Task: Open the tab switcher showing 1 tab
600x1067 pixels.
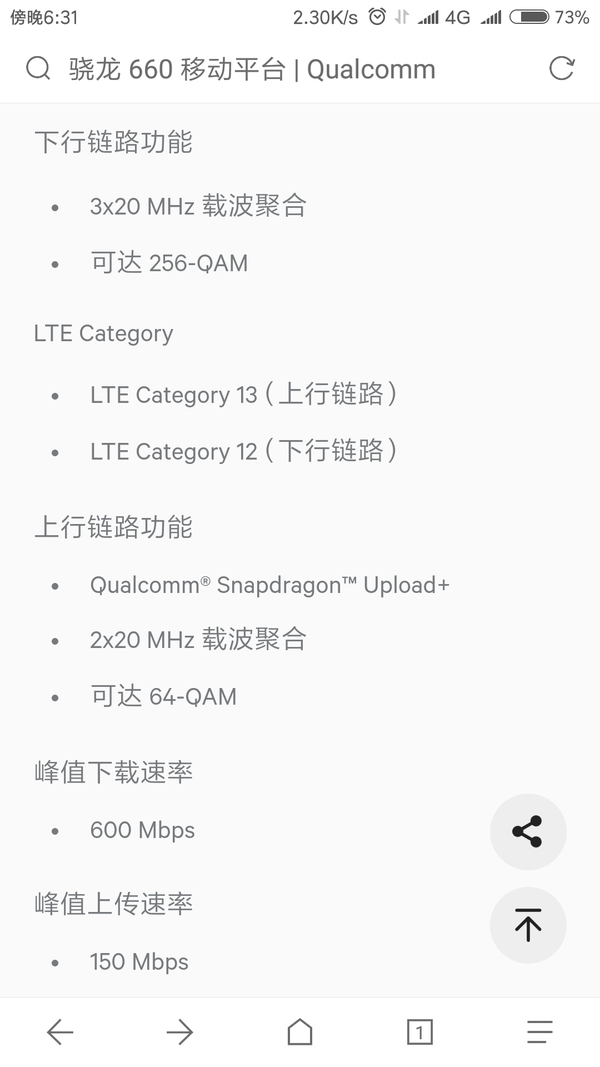Action: tap(420, 1032)
